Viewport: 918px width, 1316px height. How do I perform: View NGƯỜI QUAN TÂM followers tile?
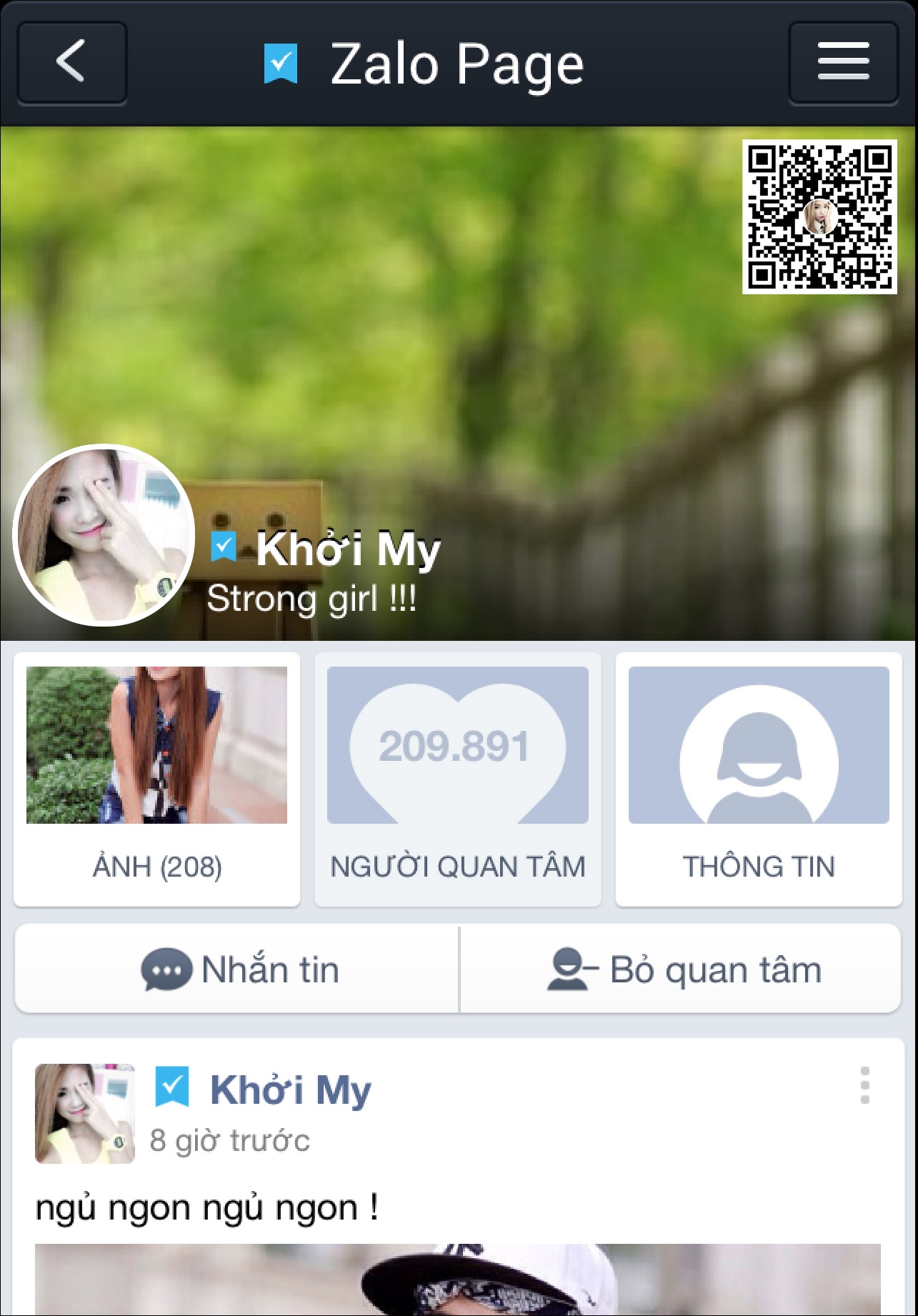[x=457, y=779]
